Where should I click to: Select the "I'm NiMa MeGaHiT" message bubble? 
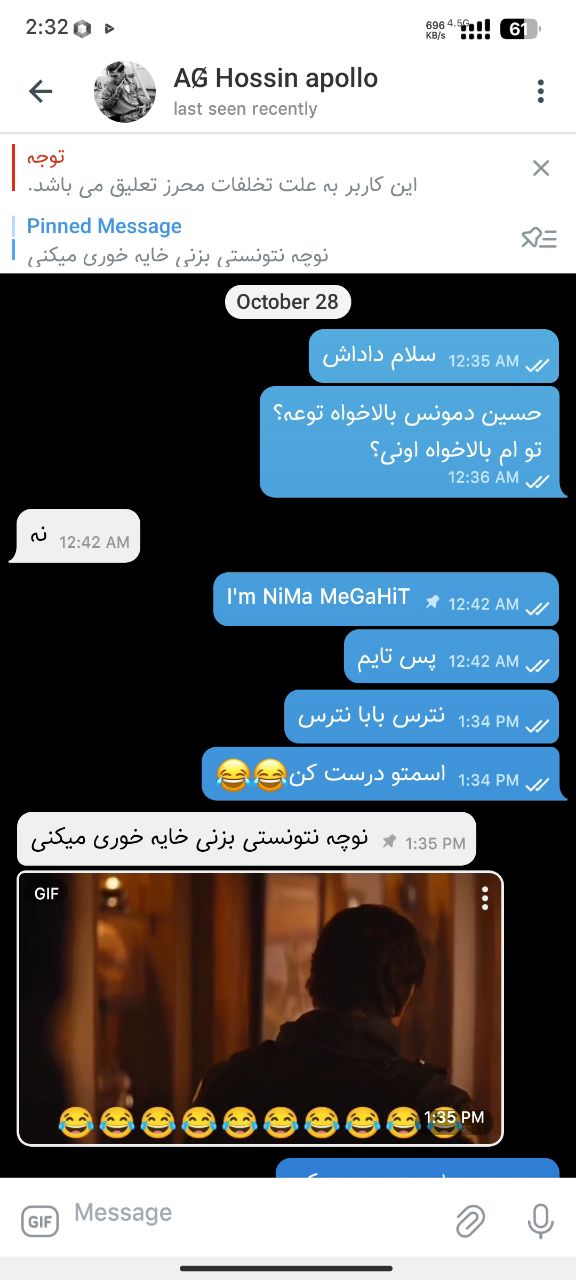386,599
